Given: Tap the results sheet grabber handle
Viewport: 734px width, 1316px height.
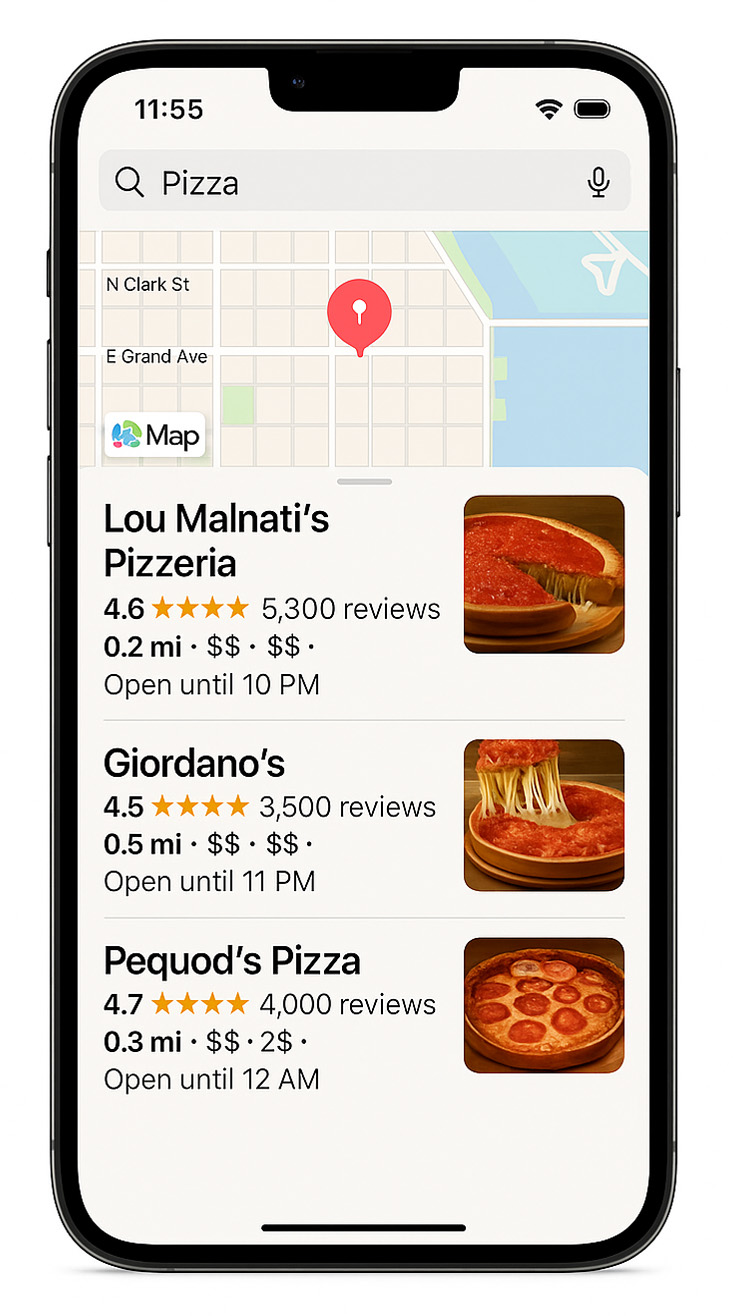Looking at the screenshot, I should [x=364, y=482].
